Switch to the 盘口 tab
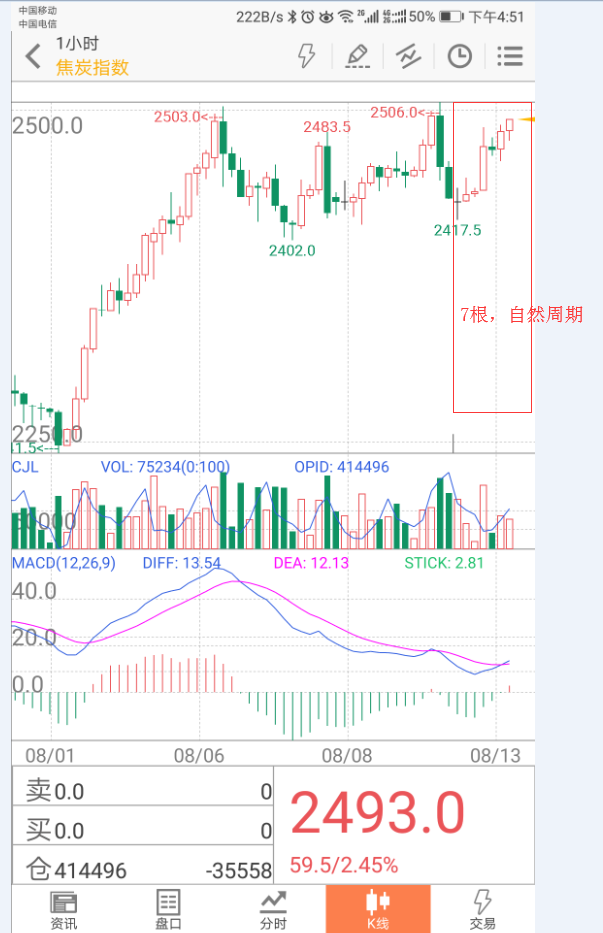The image size is (603, 933). click(168, 908)
